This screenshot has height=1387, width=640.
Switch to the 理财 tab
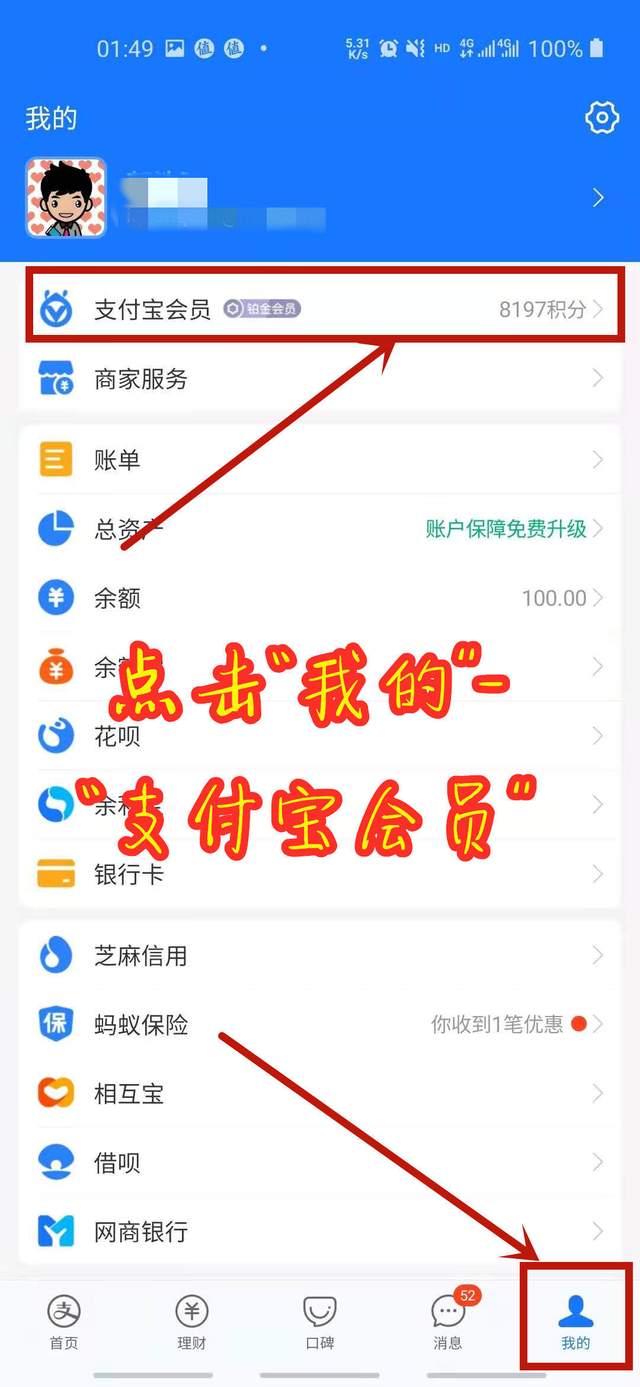click(x=192, y=1322)
